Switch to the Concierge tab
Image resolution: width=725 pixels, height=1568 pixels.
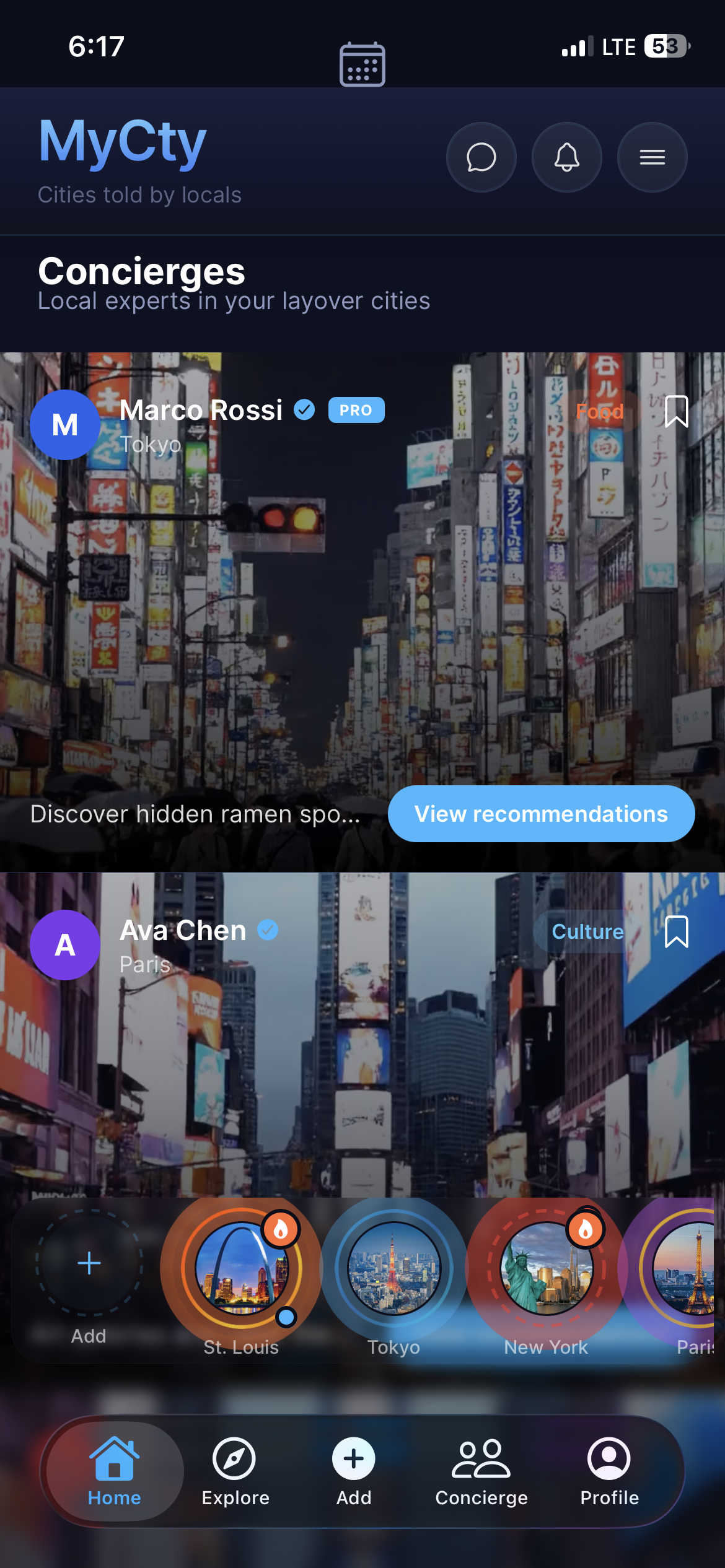481,1471
